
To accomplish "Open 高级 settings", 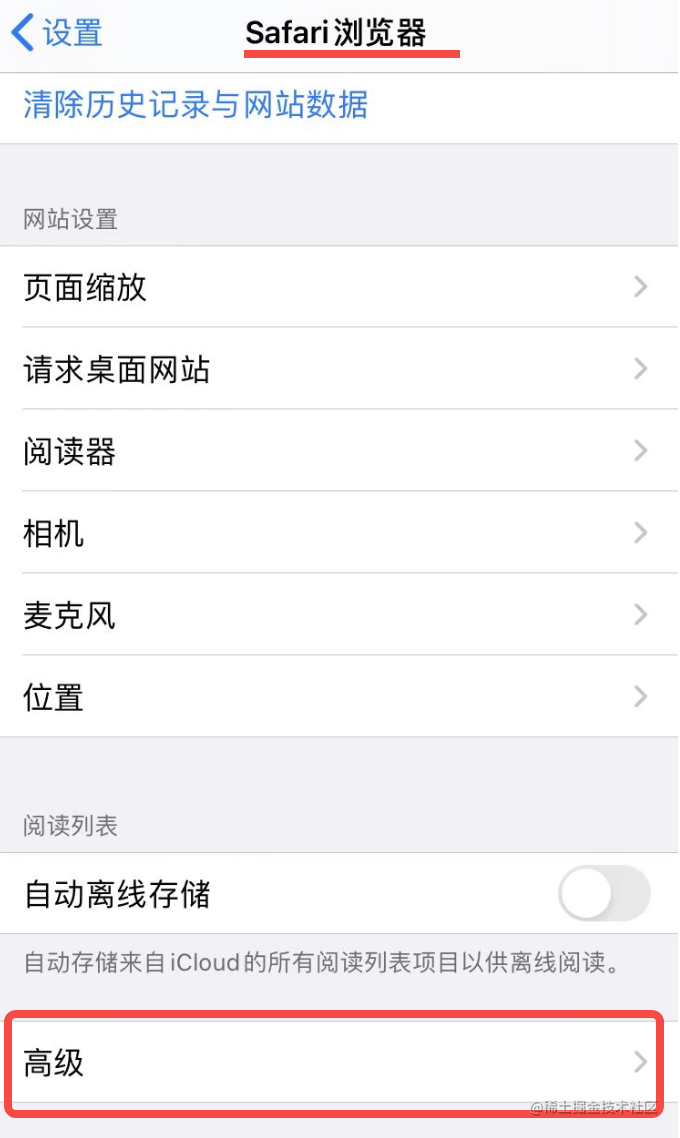I will [x=339, y=1062].
